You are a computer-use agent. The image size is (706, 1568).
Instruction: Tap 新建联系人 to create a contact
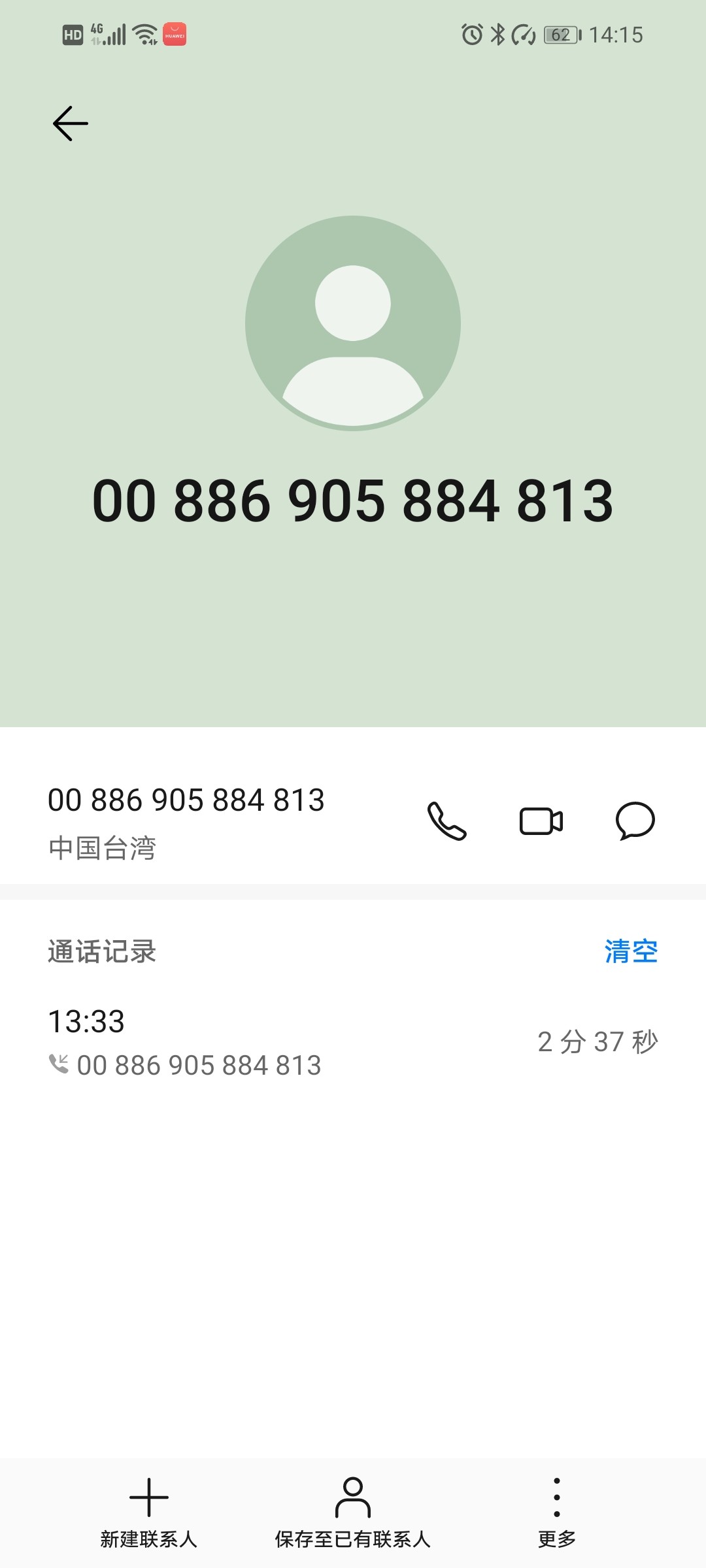(x=149, y=1512)
